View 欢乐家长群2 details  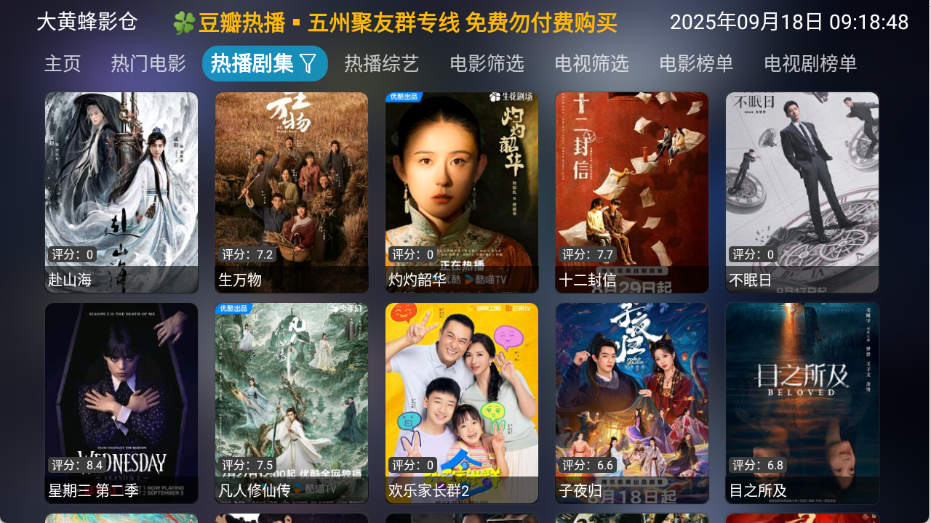461,402
